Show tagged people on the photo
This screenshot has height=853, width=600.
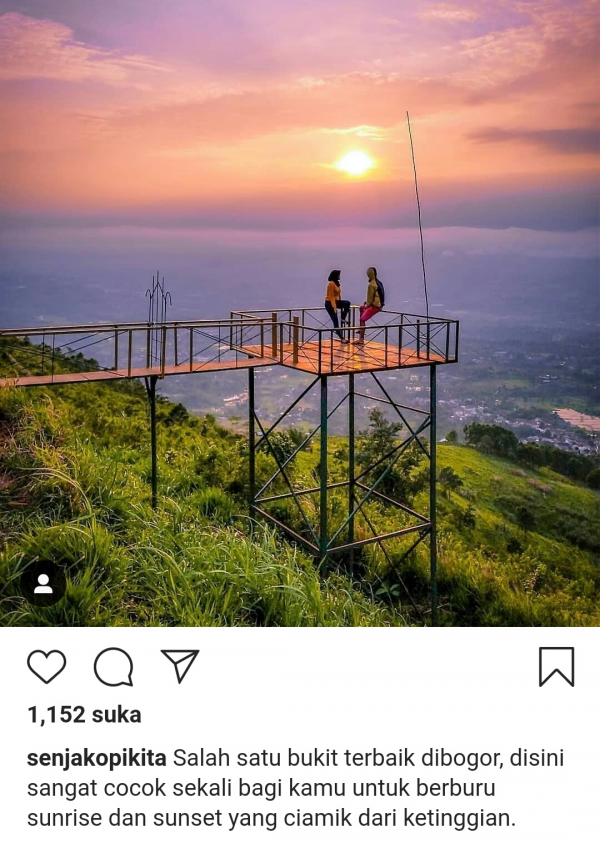[x=43, y=583]
